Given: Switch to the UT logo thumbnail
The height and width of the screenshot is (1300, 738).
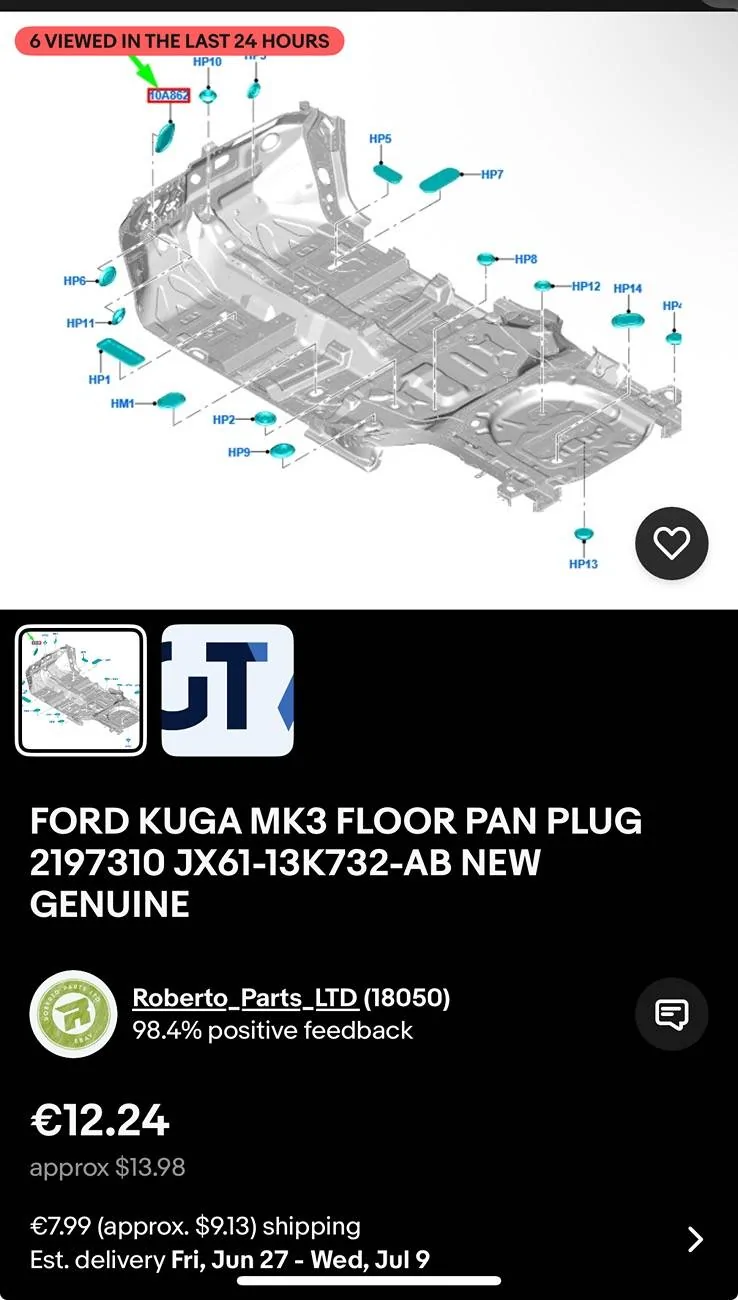Looking at the screenshot, I should pyautogui.click(x=227, y=690).
